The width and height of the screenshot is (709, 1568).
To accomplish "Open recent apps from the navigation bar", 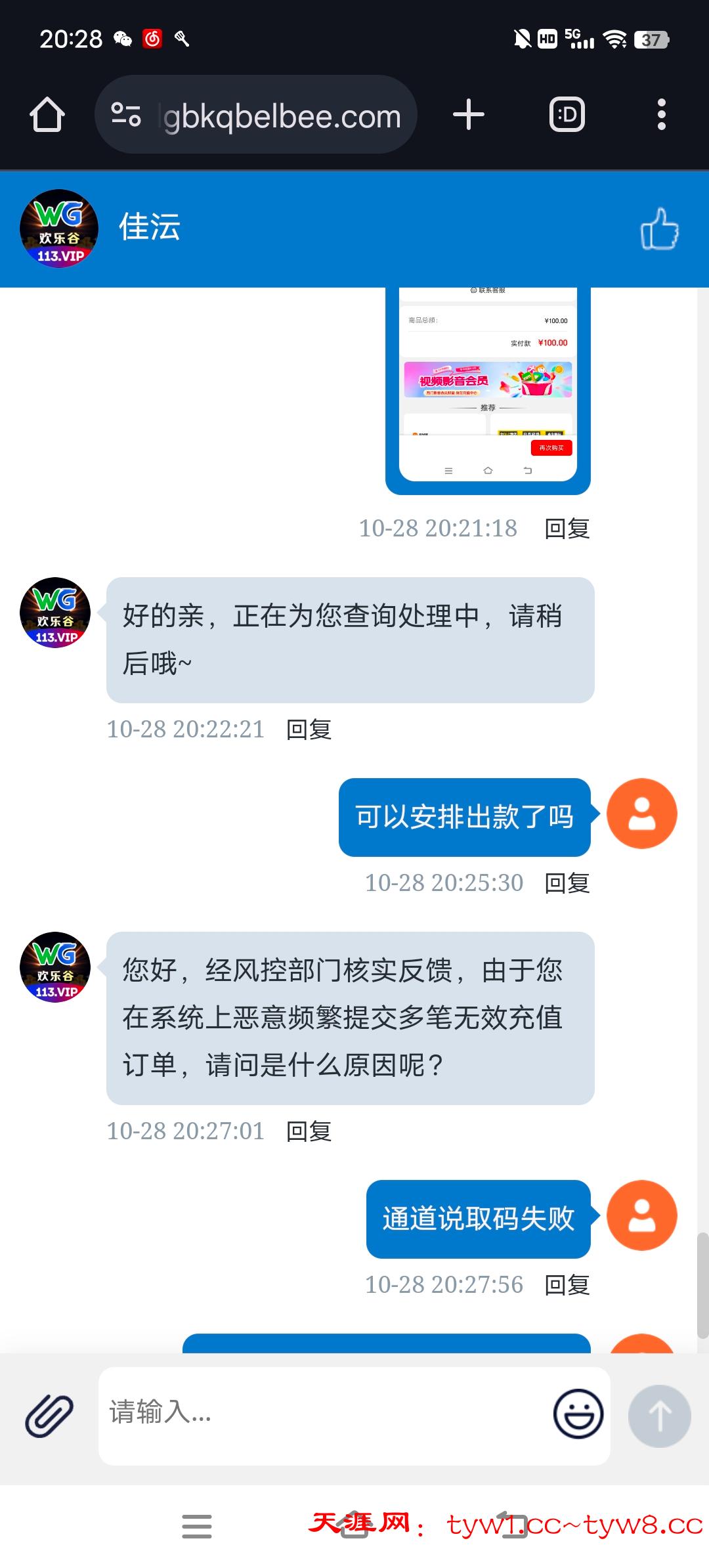I will click(197, 1526).
